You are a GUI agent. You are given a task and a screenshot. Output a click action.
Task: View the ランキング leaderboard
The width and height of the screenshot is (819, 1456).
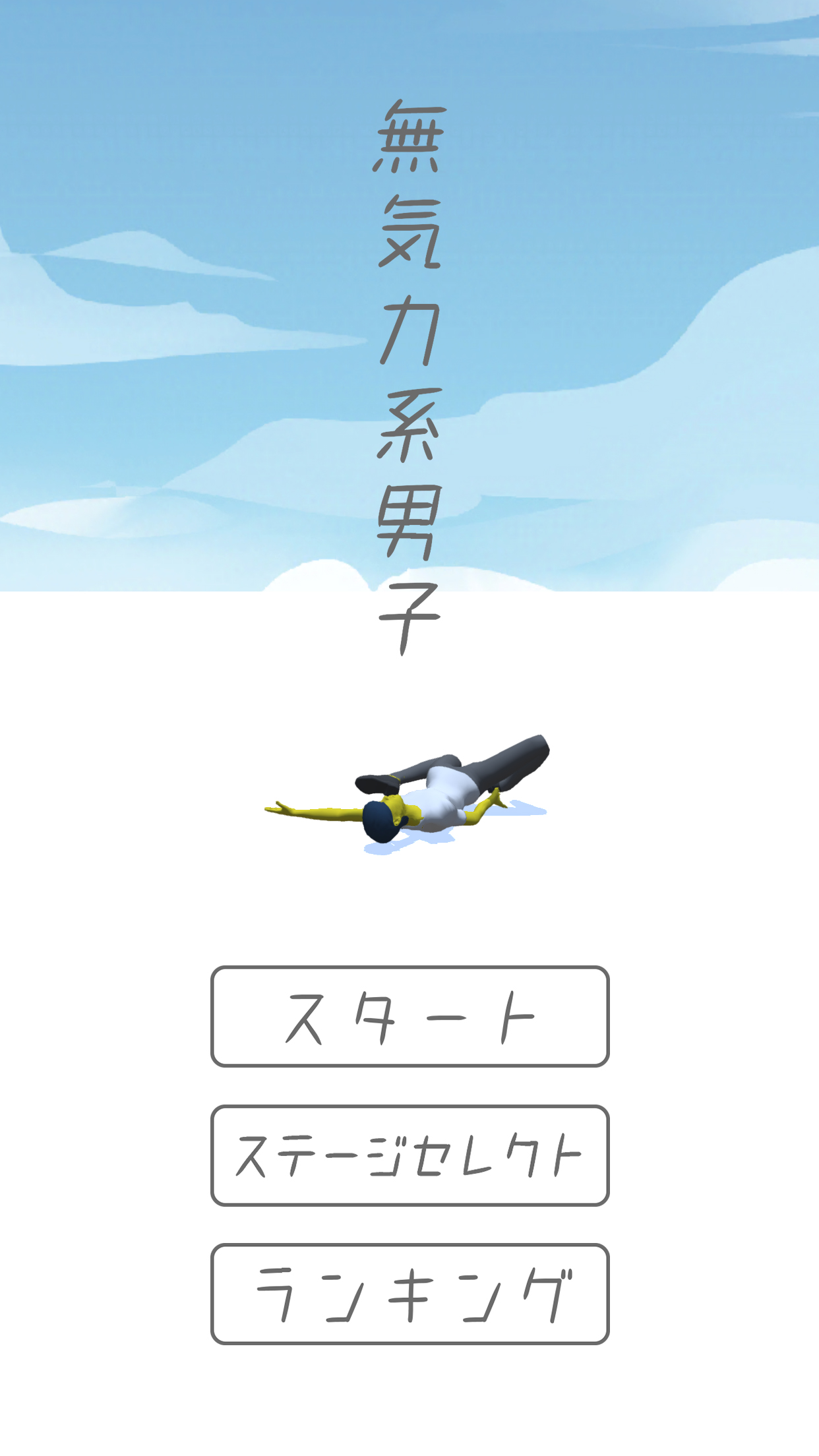pyautogui.click(x=409, y=1294)
